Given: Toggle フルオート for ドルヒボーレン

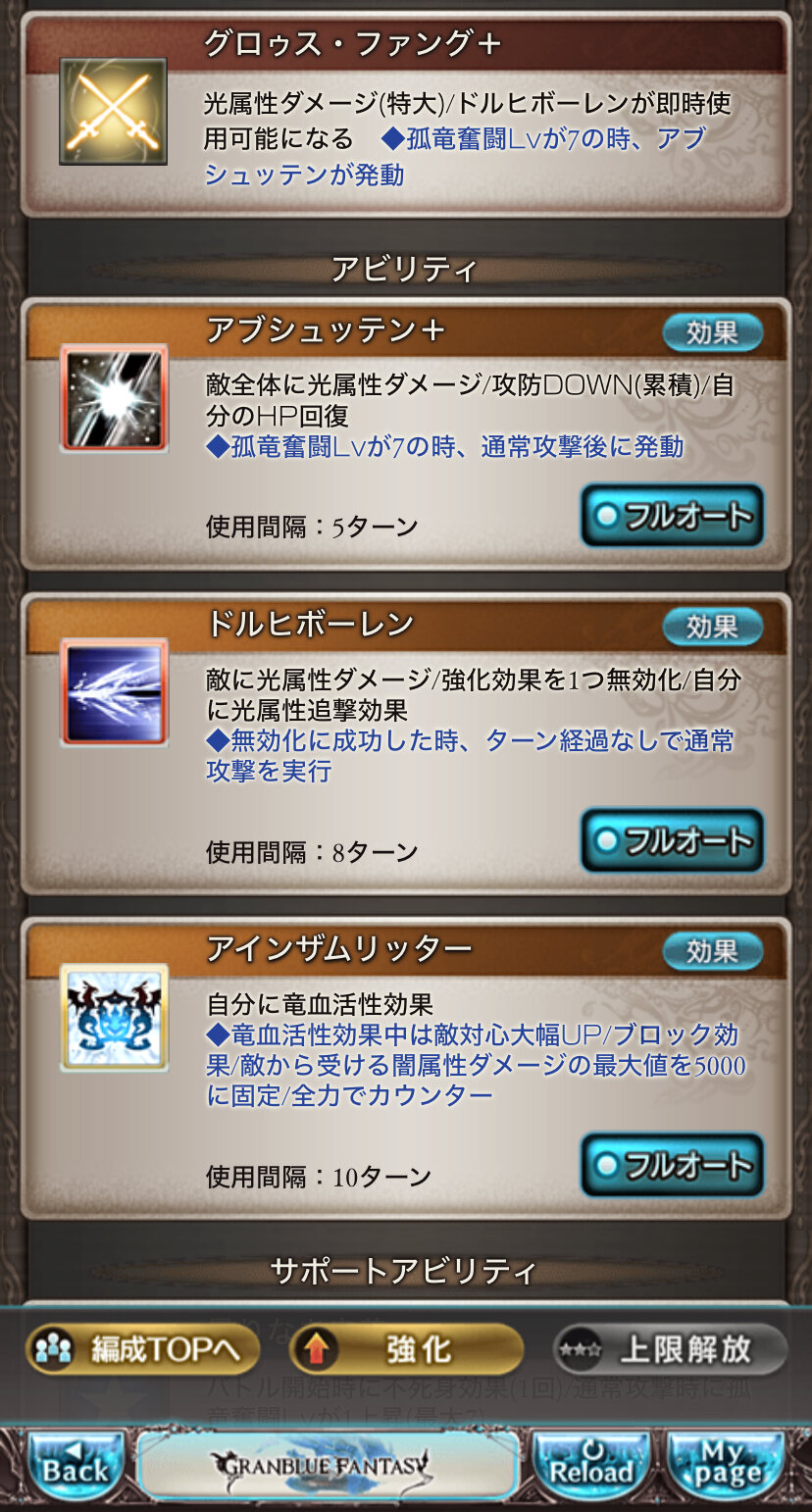Looking at the screenshot, I should 672,840.
